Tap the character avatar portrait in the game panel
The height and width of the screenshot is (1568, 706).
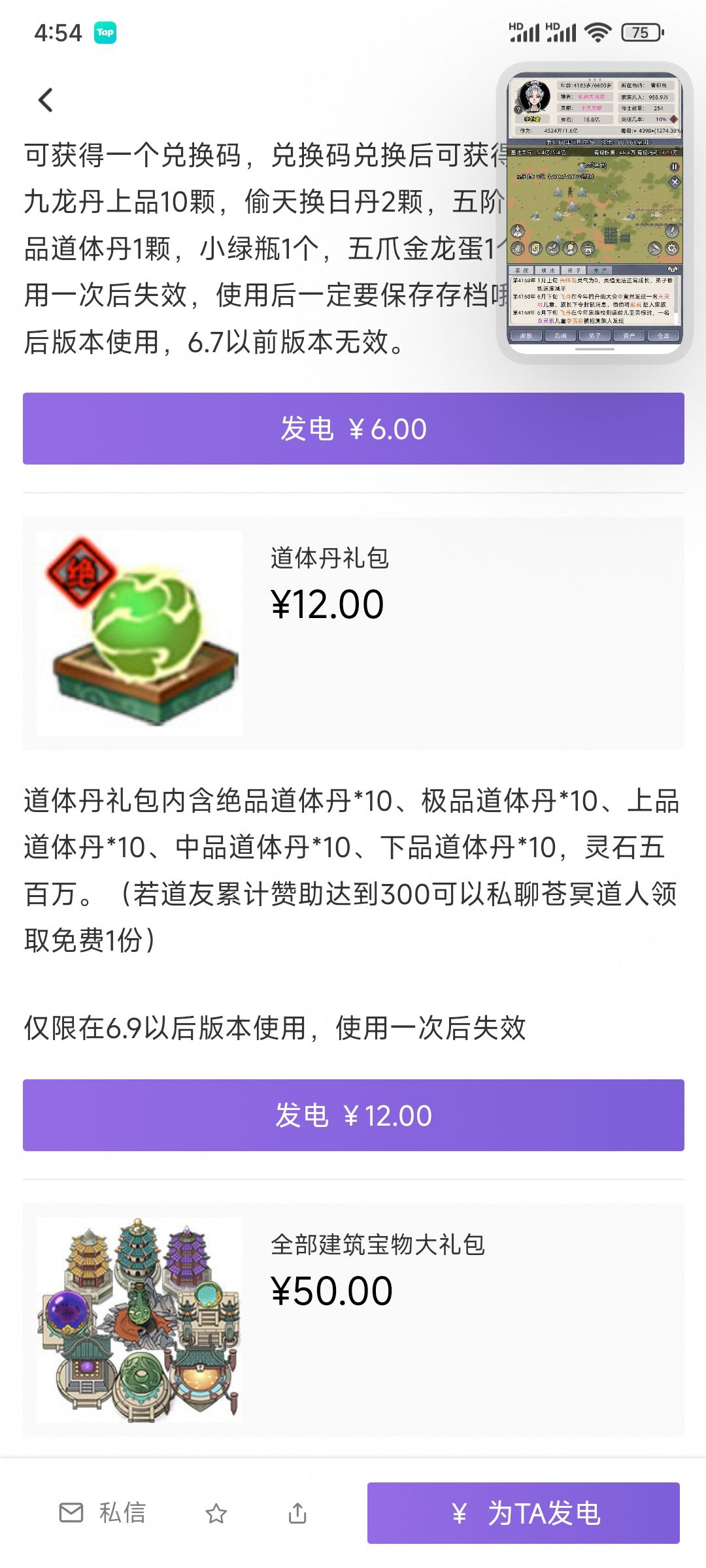(534, 96)
